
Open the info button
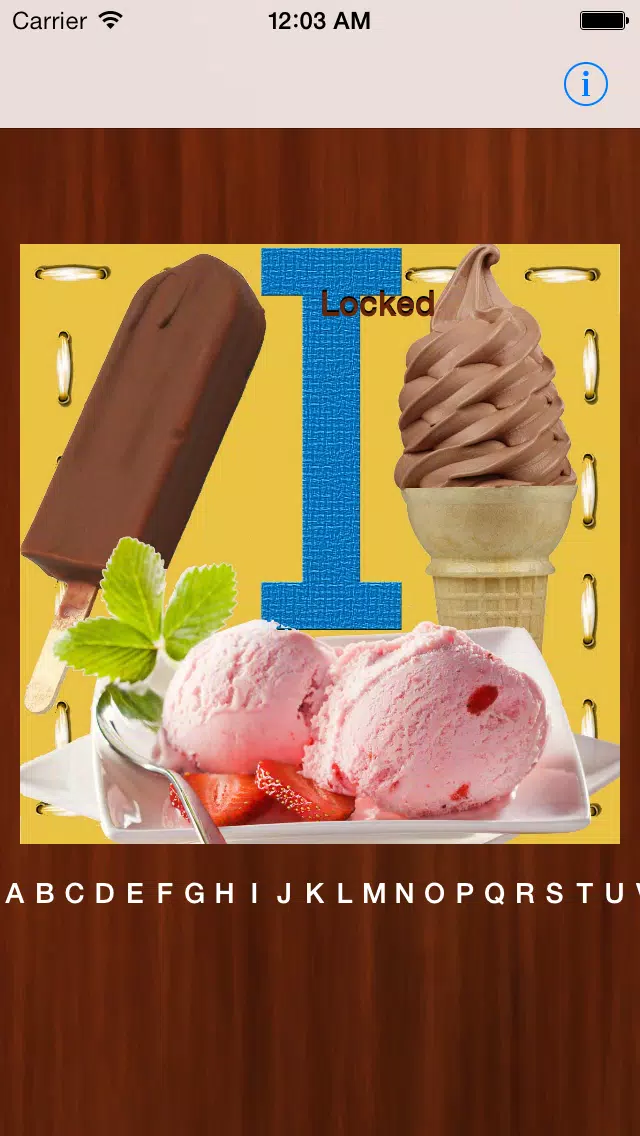click(585, 84)
